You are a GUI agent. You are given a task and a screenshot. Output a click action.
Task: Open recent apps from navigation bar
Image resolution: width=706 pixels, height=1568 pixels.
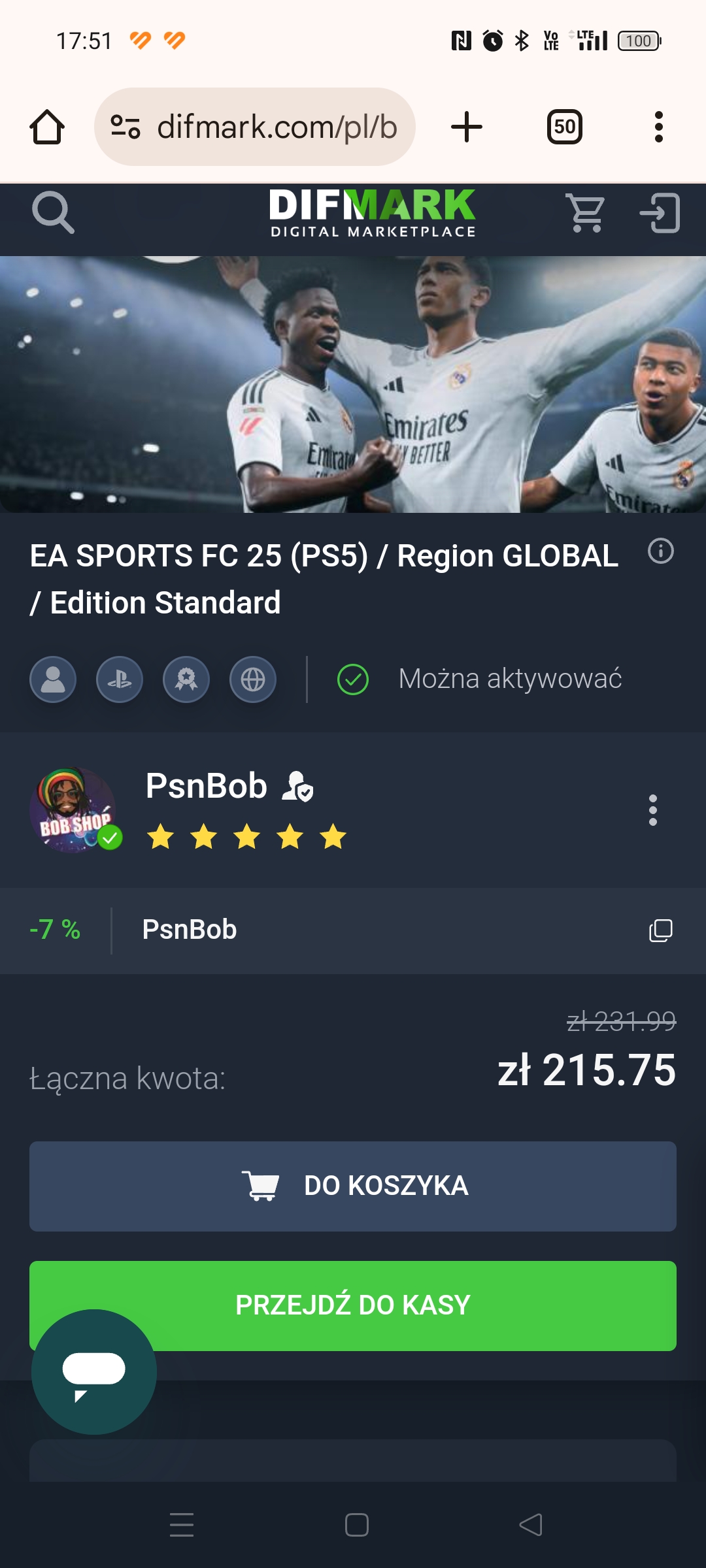coord(182,1525)
